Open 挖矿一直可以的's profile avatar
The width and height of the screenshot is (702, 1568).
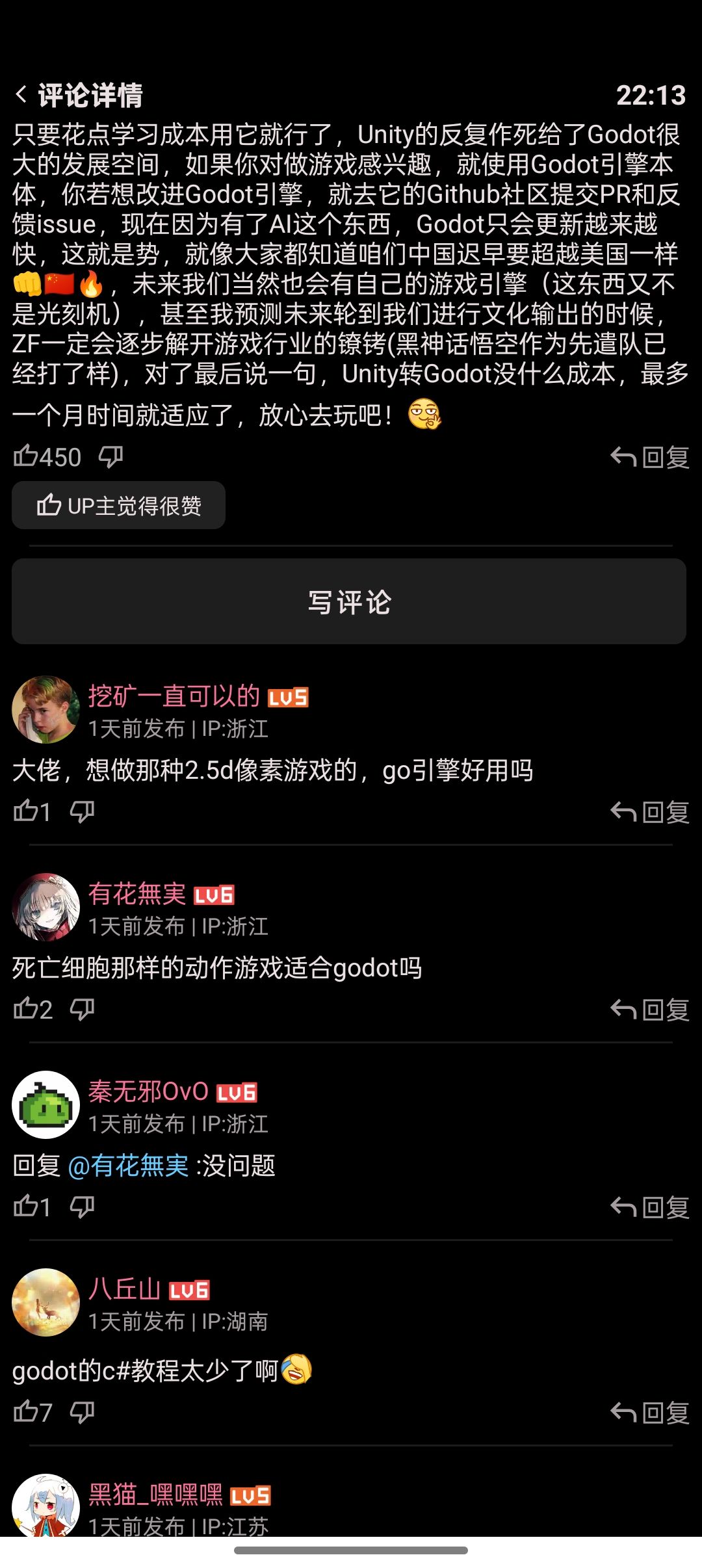[45, 709]
